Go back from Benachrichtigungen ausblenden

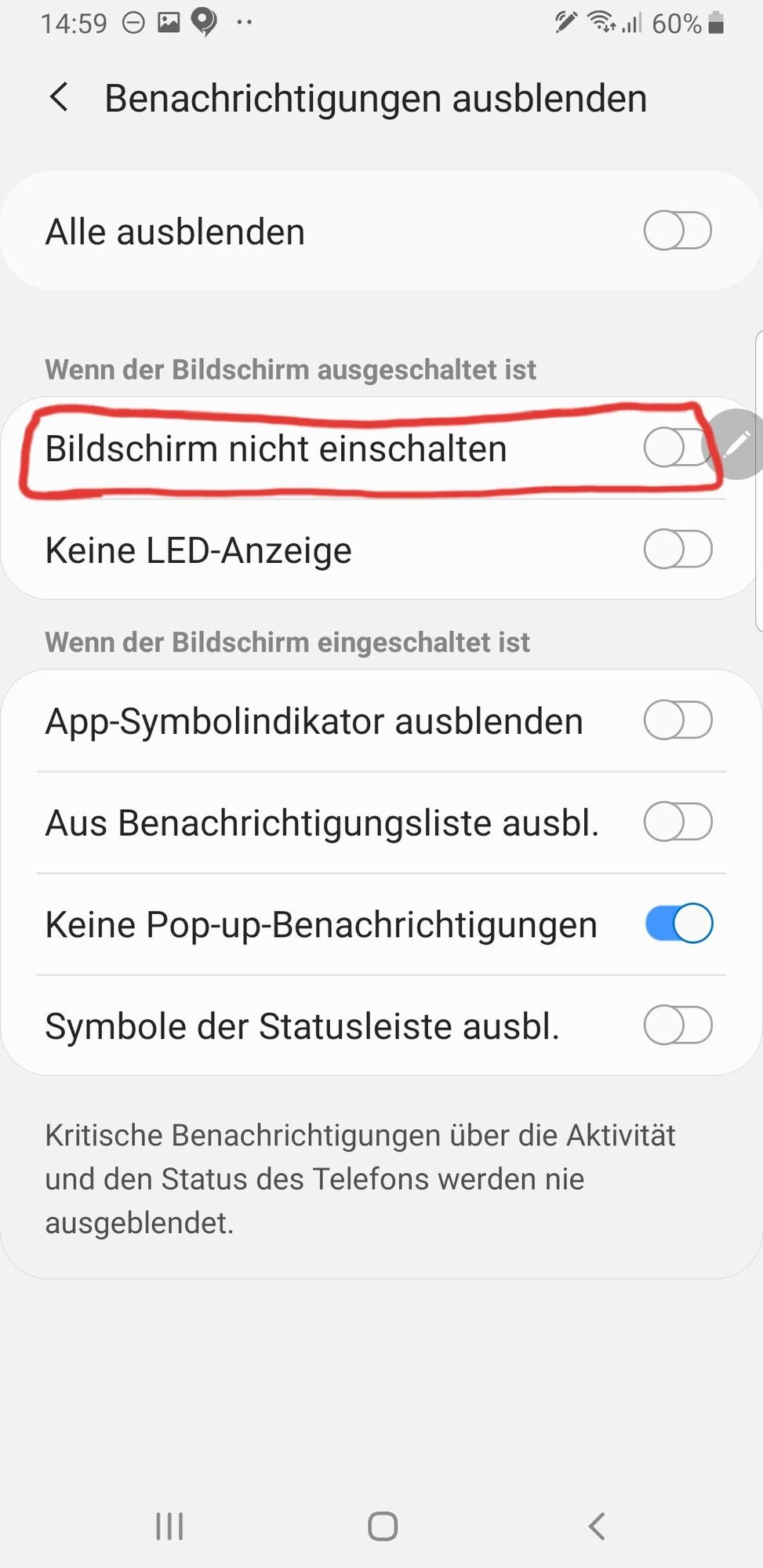[60, 98]
